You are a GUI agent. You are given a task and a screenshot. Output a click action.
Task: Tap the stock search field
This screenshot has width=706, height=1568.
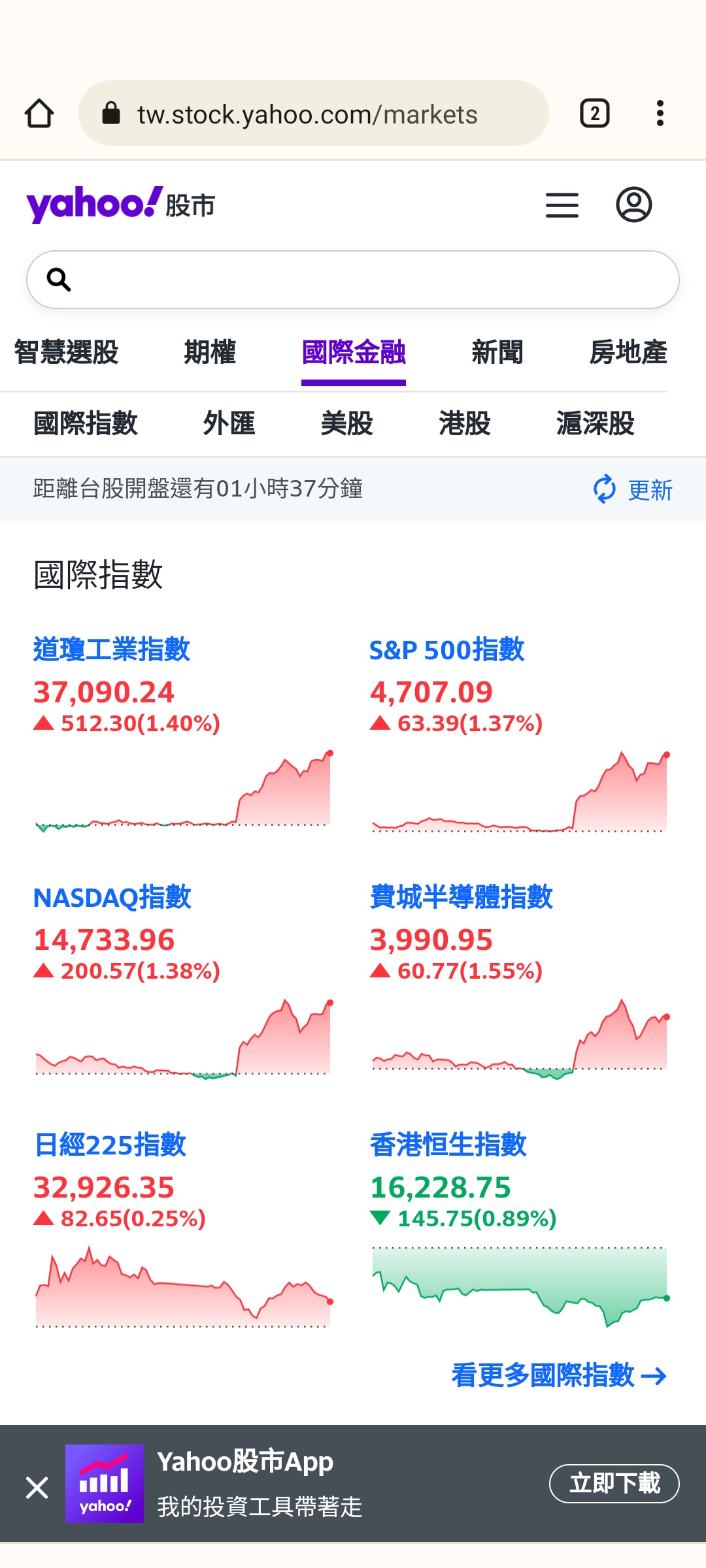click(x=353, y=280)
